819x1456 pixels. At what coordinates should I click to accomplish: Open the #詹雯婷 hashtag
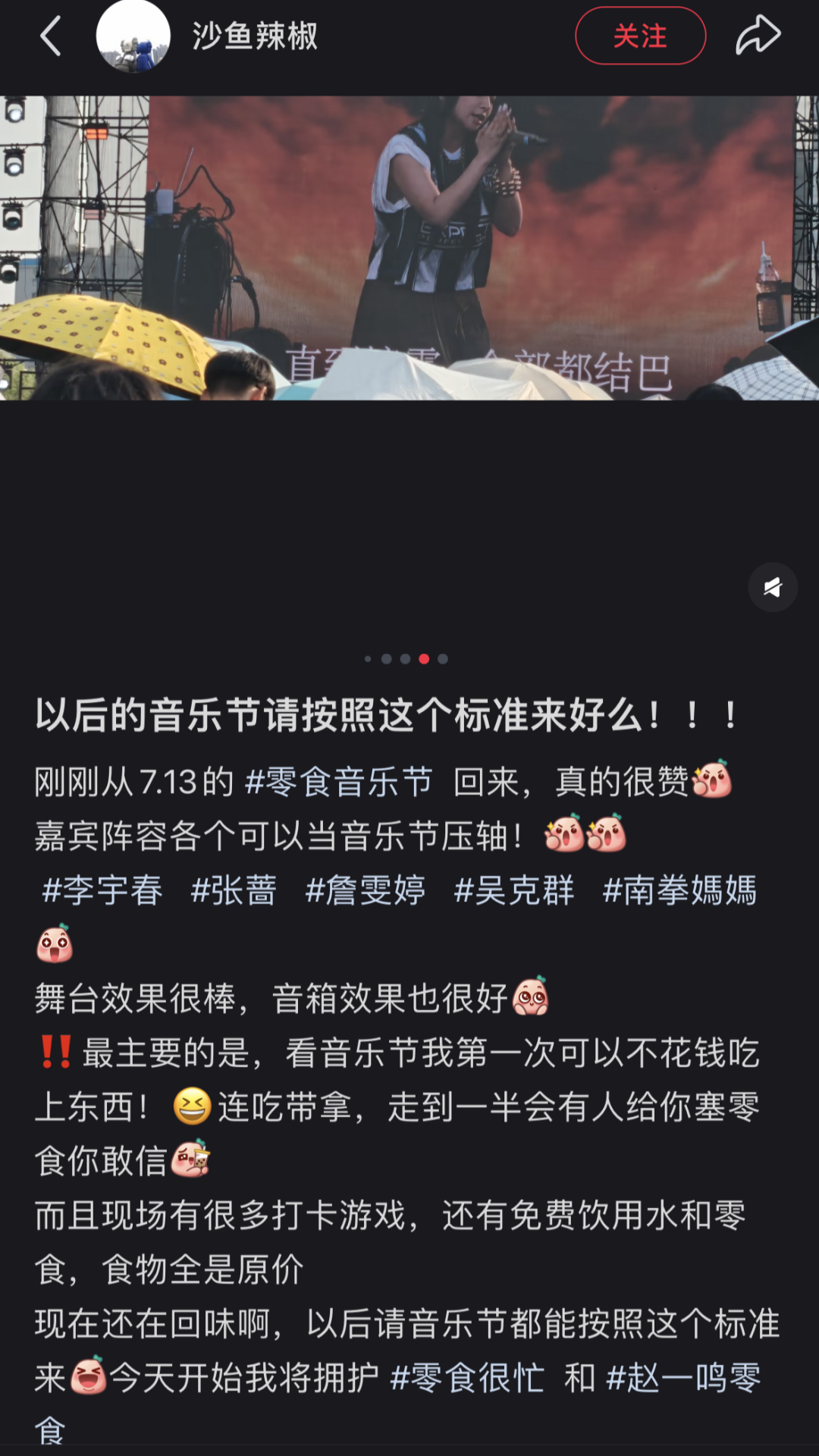365,890
